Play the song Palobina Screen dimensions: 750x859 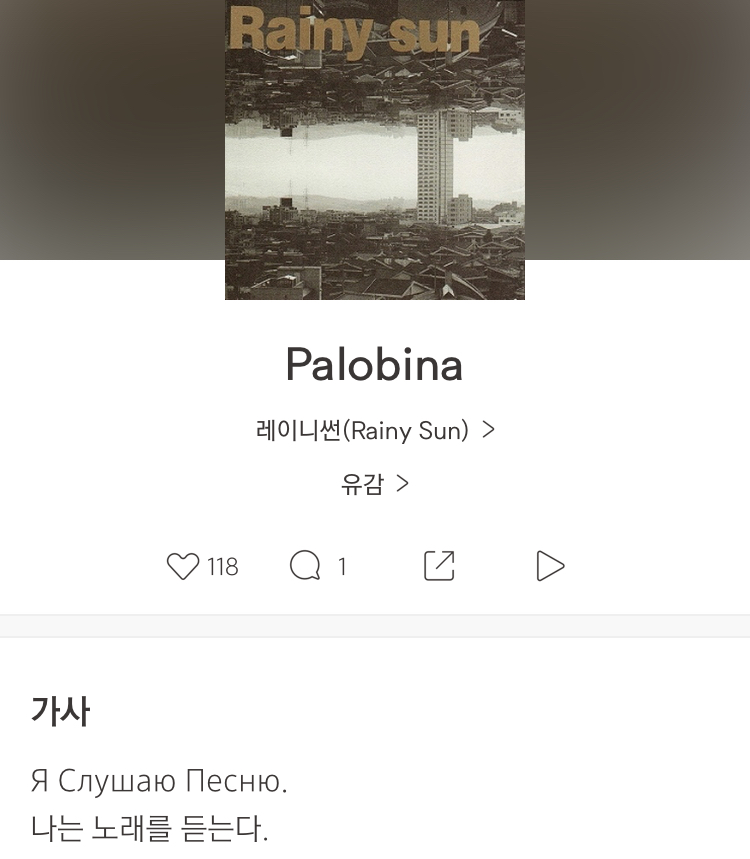[550, 566]
